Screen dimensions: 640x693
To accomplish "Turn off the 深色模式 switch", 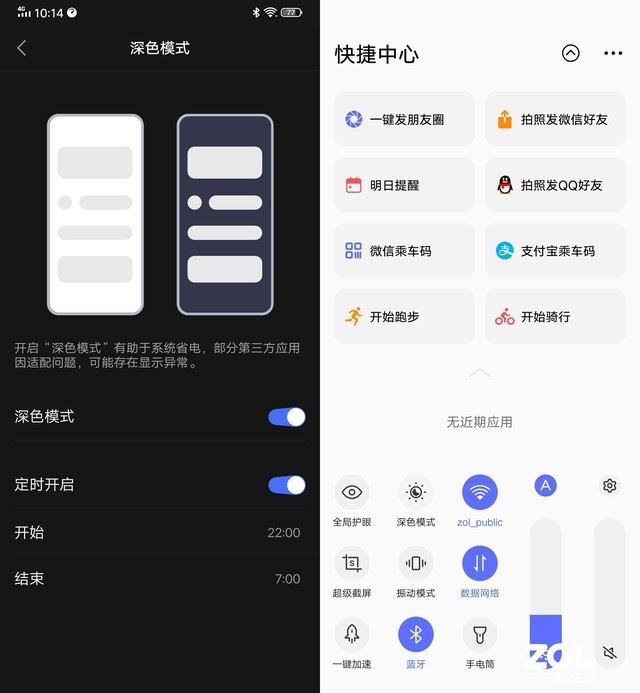I will (x=287, y=417).
